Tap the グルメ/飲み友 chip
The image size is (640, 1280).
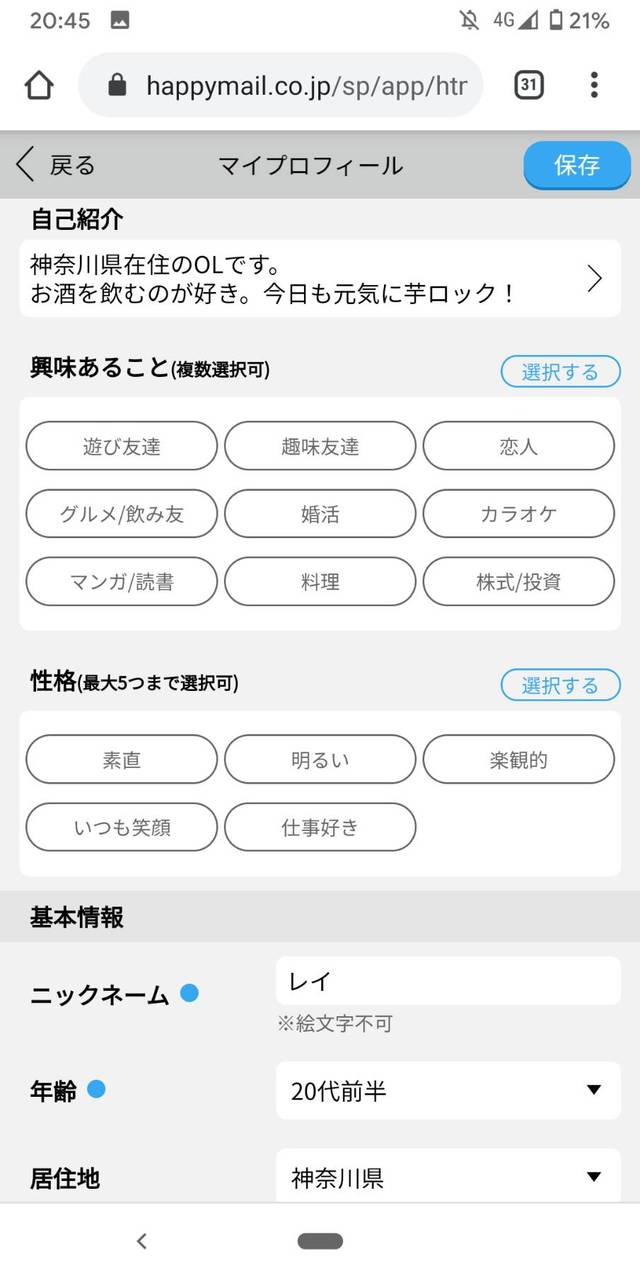tap(121, 514)
